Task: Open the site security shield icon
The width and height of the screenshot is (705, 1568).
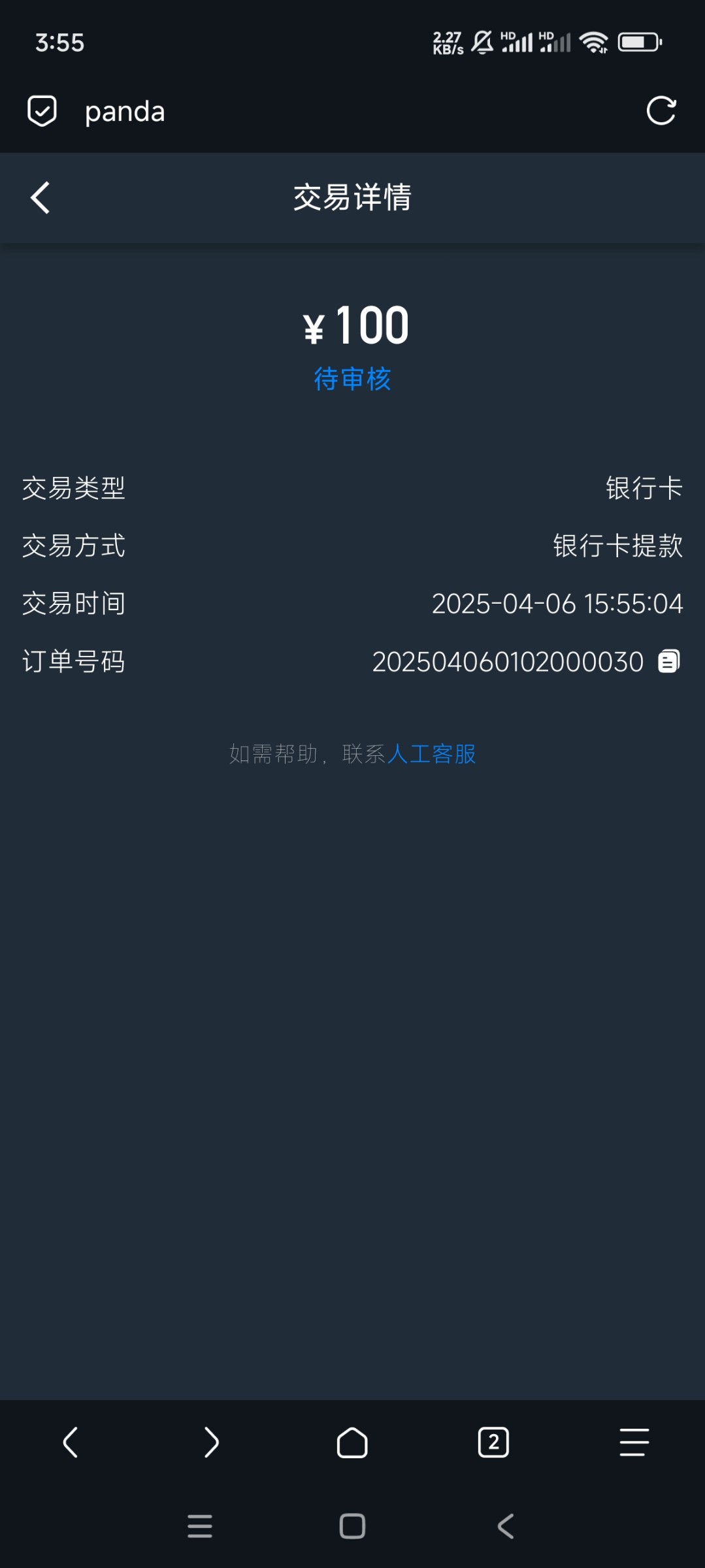Action: tap(42, 110)
